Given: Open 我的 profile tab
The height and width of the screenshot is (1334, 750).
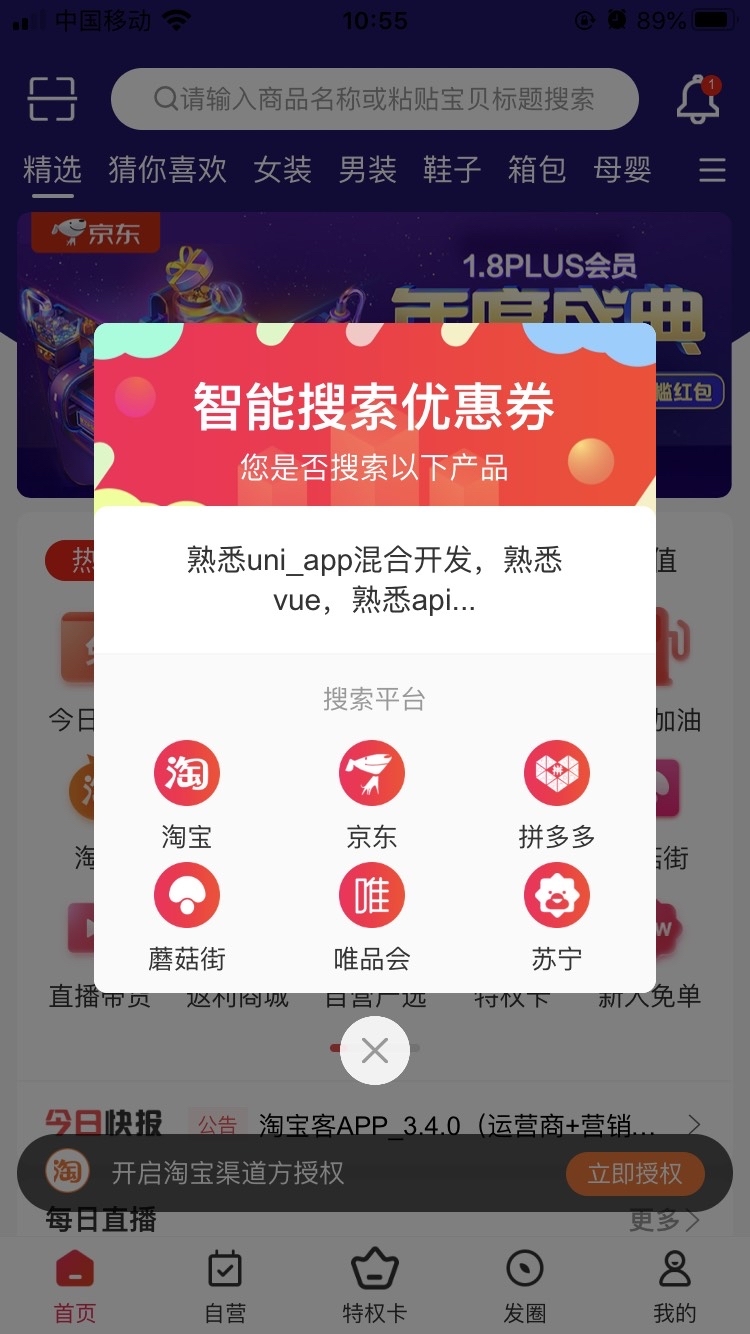Looking at the screenshot, I should pos(675,1285).
